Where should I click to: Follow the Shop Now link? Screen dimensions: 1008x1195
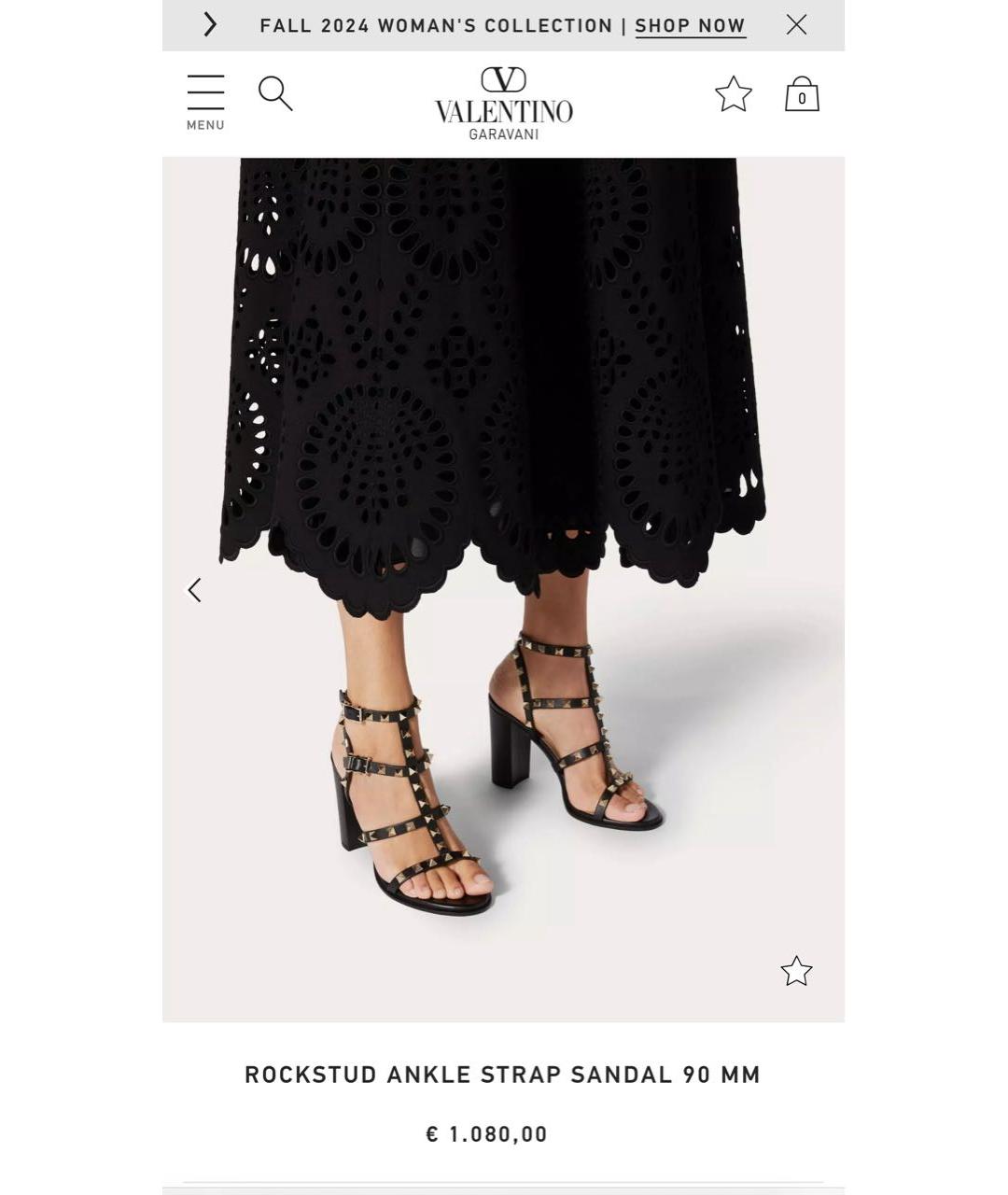tap(690, 26)
